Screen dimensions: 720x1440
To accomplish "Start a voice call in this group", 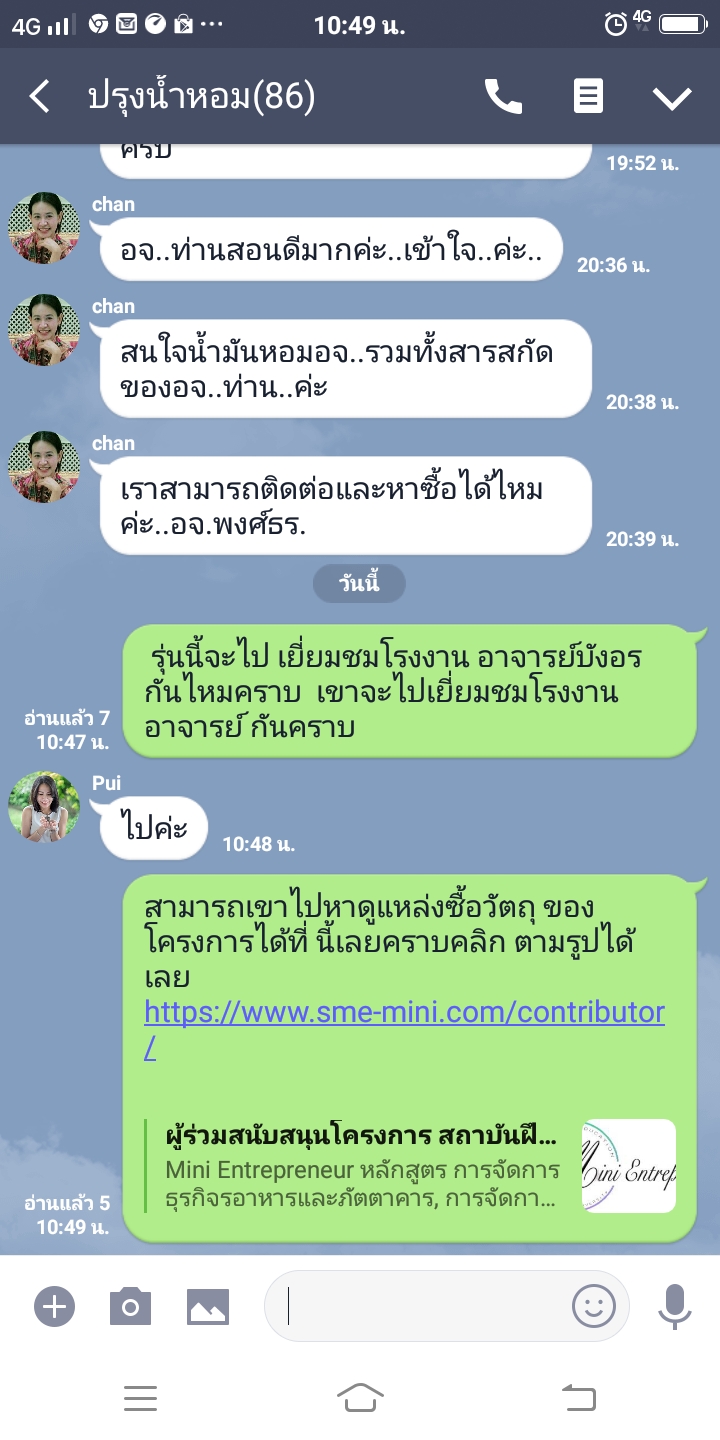I will tap(503, 97).
